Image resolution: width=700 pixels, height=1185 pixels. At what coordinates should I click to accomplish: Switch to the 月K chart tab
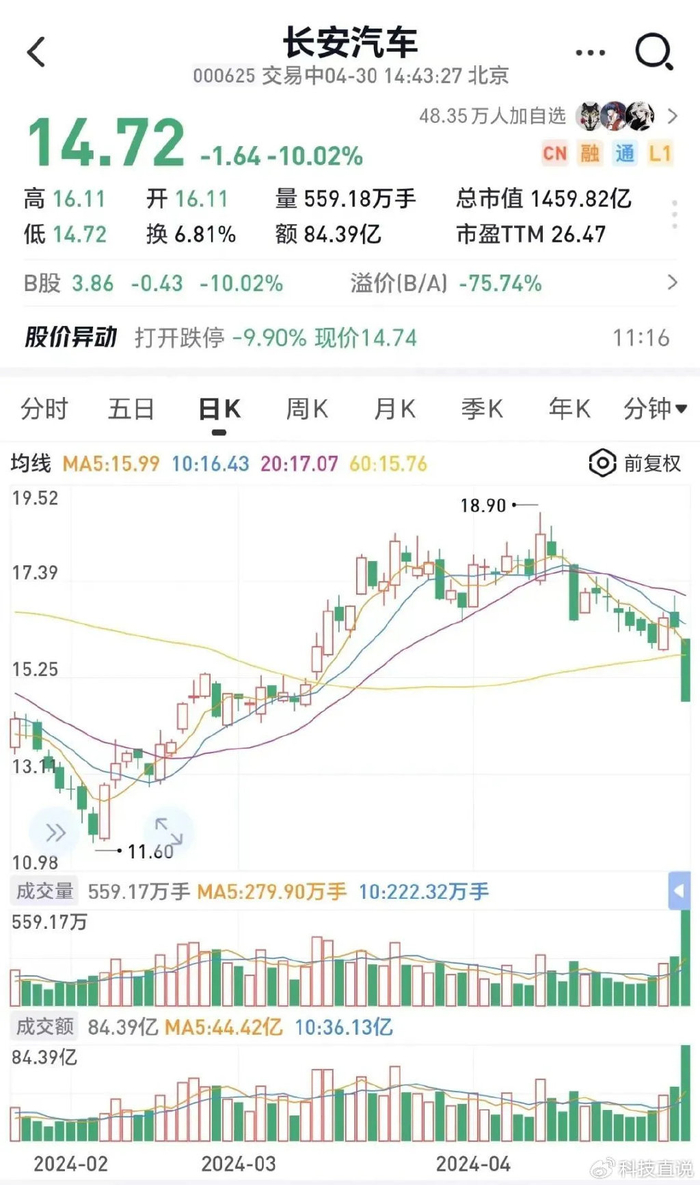pyautogui.click(x=394, y=409)
